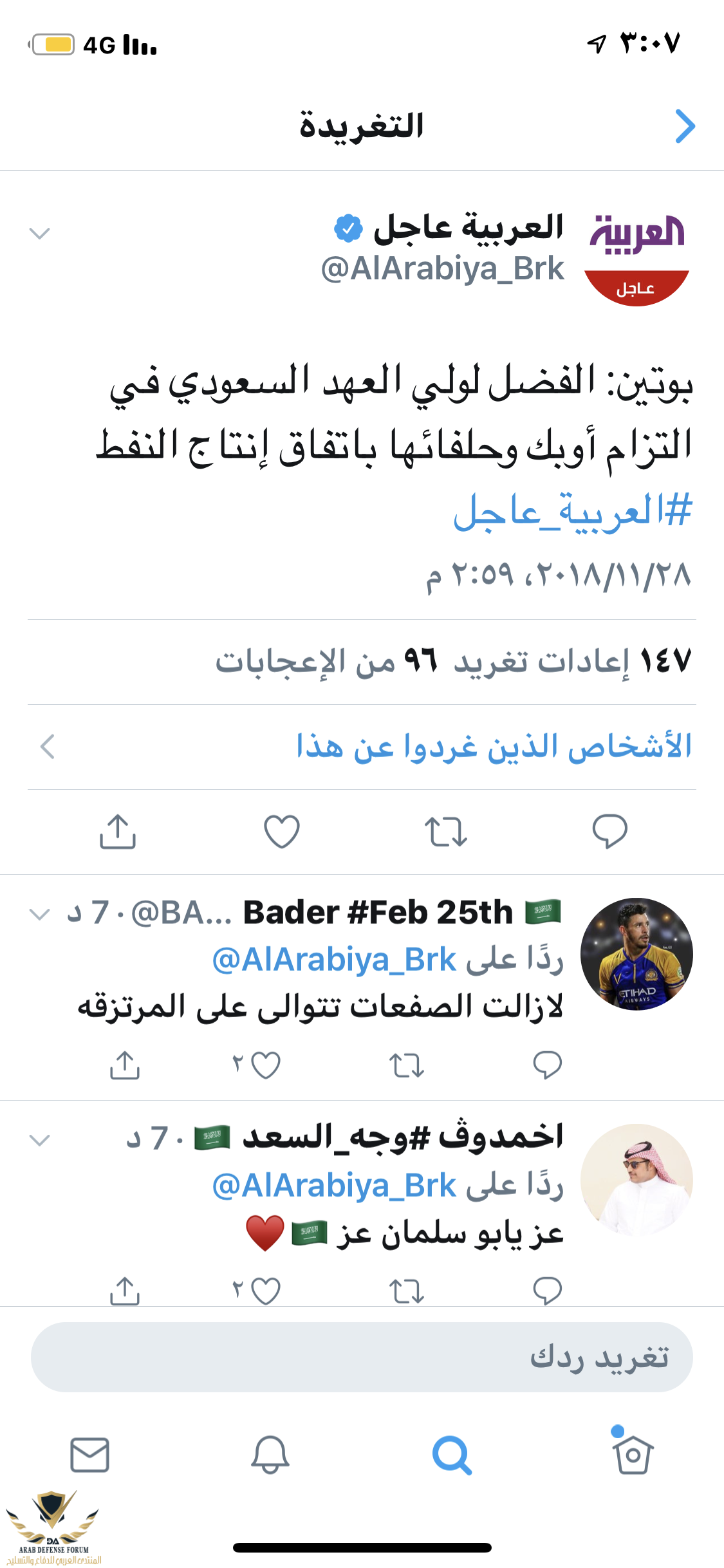Open the people who tweeted about this row
The height and width of the screenshot is (1568, 724).
pos(492,747)
